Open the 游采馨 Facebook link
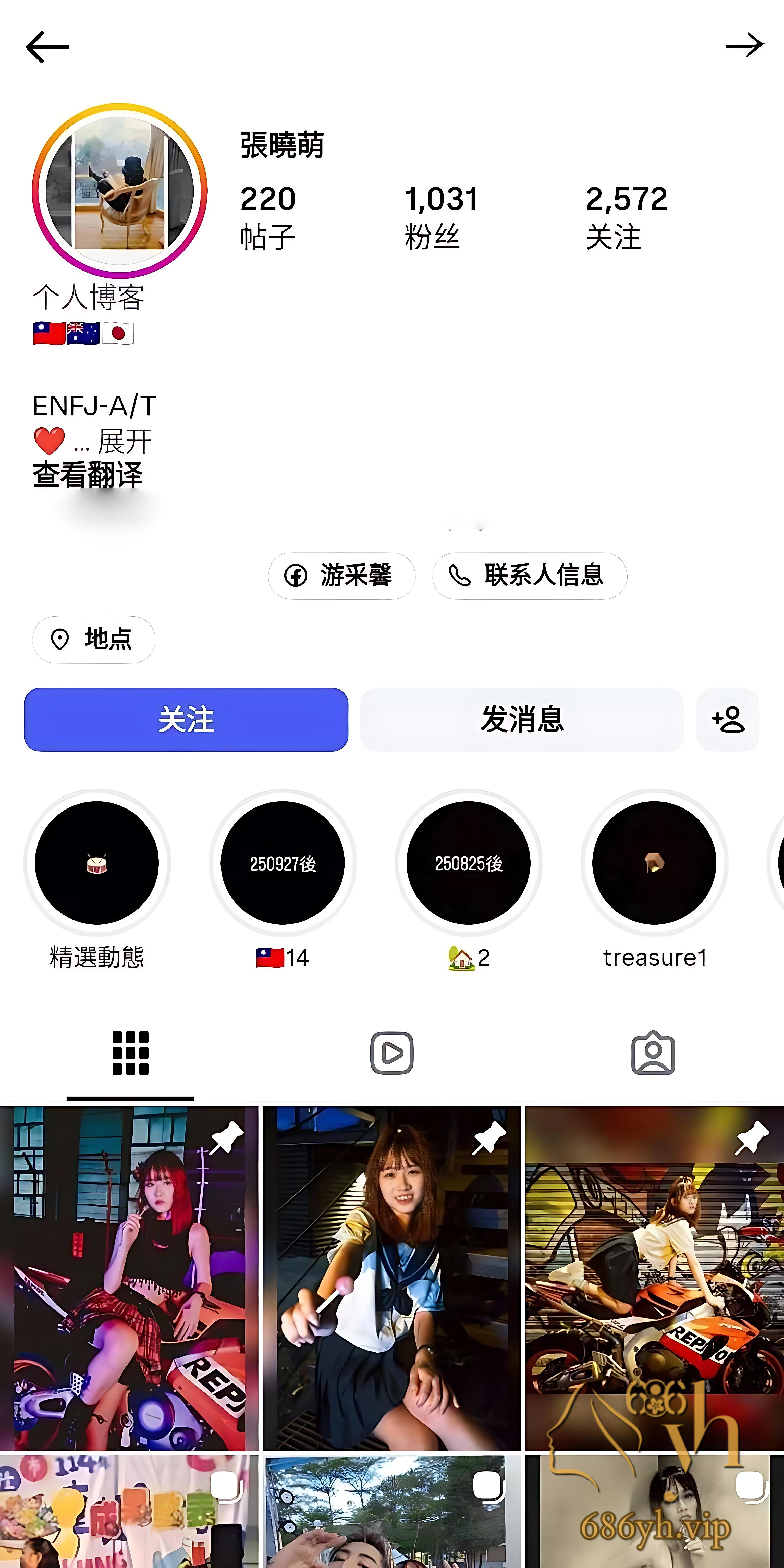784x1568 pixels. tap(341, 576)
